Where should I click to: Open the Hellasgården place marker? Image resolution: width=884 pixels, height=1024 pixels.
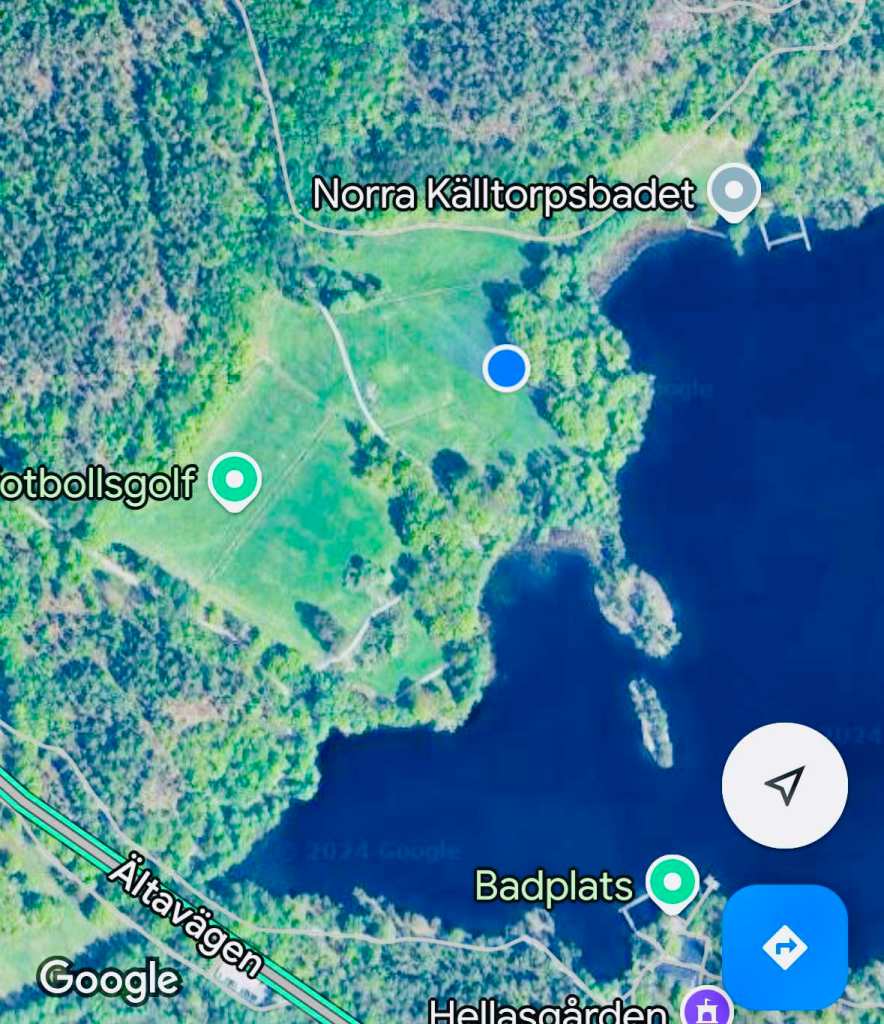[x=706, y=1008]
